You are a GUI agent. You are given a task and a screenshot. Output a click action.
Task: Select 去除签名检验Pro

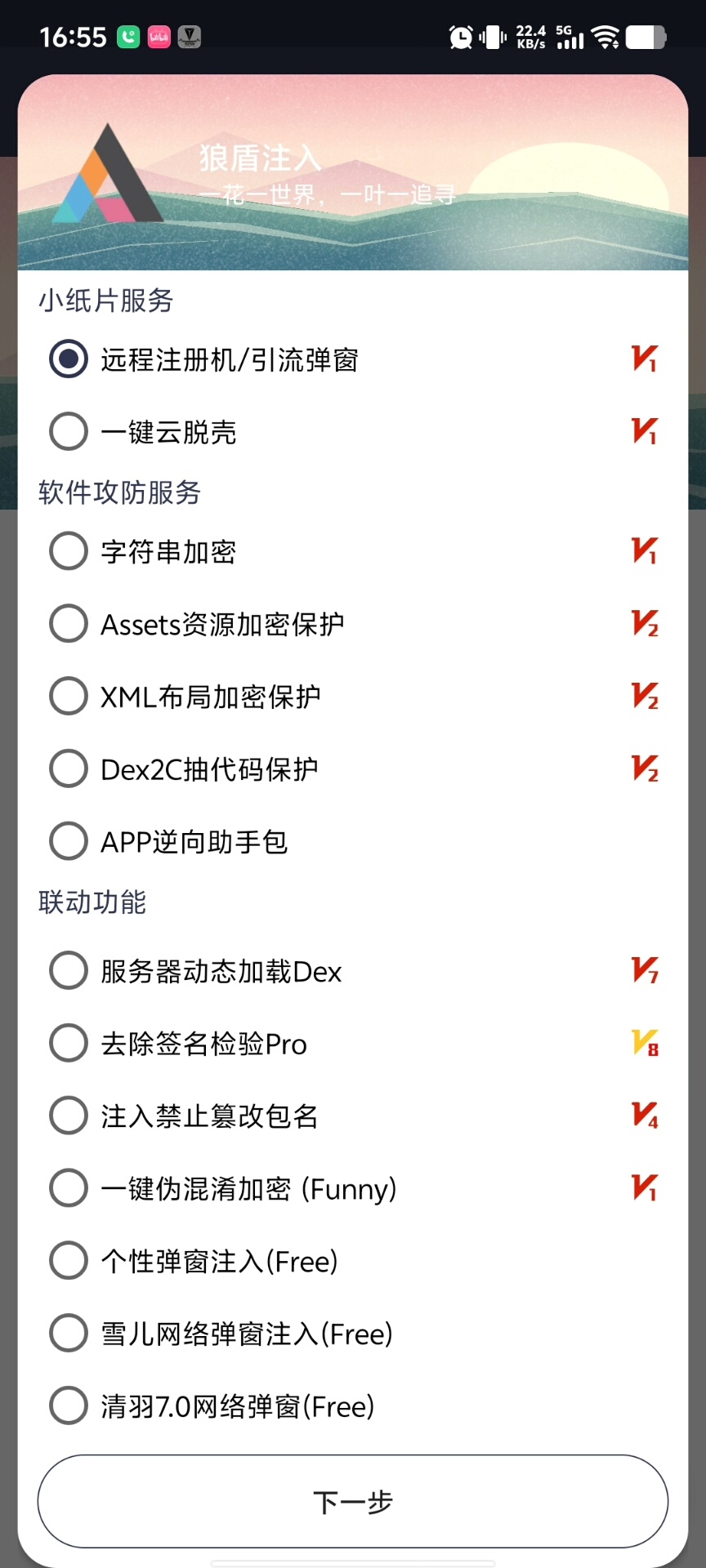[69, 1043]
